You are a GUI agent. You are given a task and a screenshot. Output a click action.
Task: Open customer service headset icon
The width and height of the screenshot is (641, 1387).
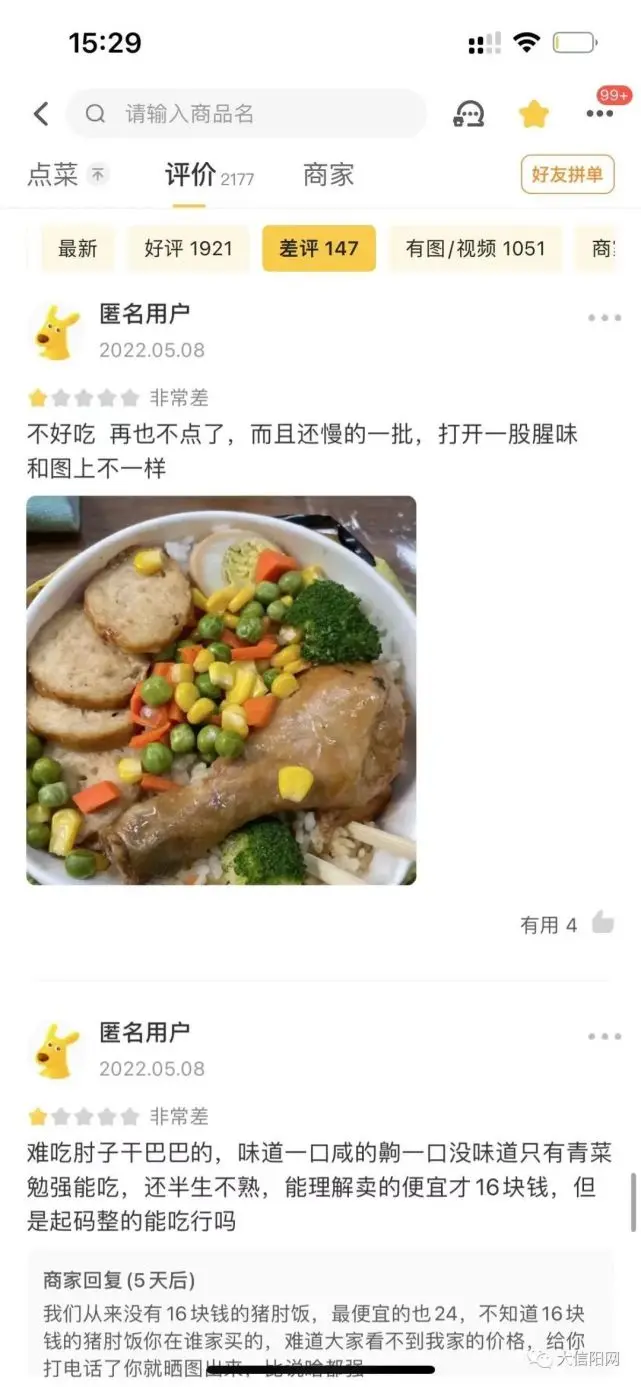469,114
